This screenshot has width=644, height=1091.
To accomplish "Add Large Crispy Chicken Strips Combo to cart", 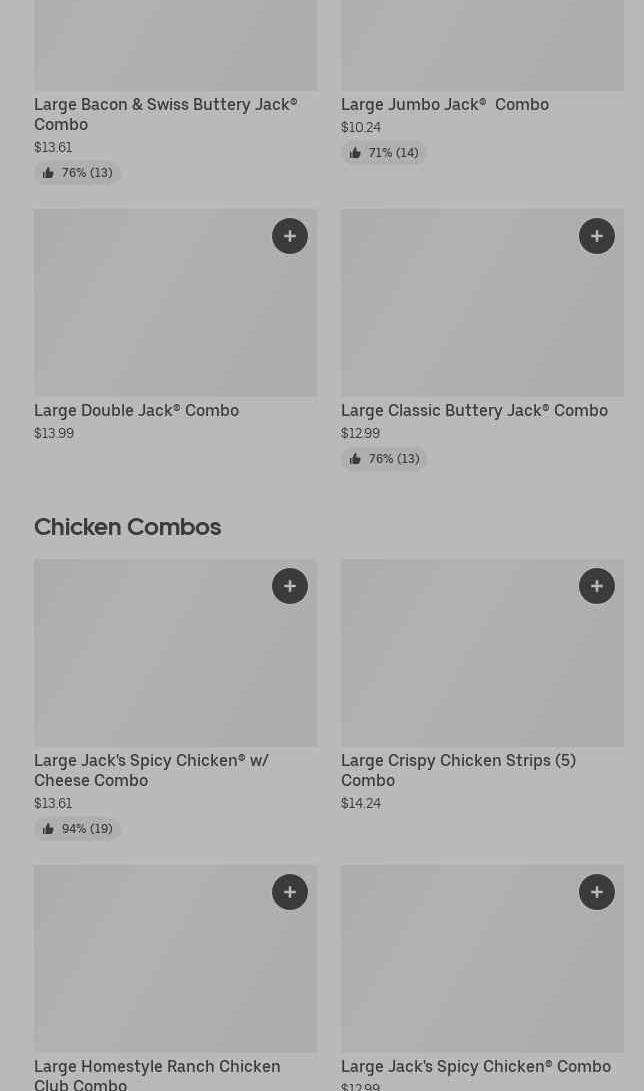I will [x=597, y=586].
